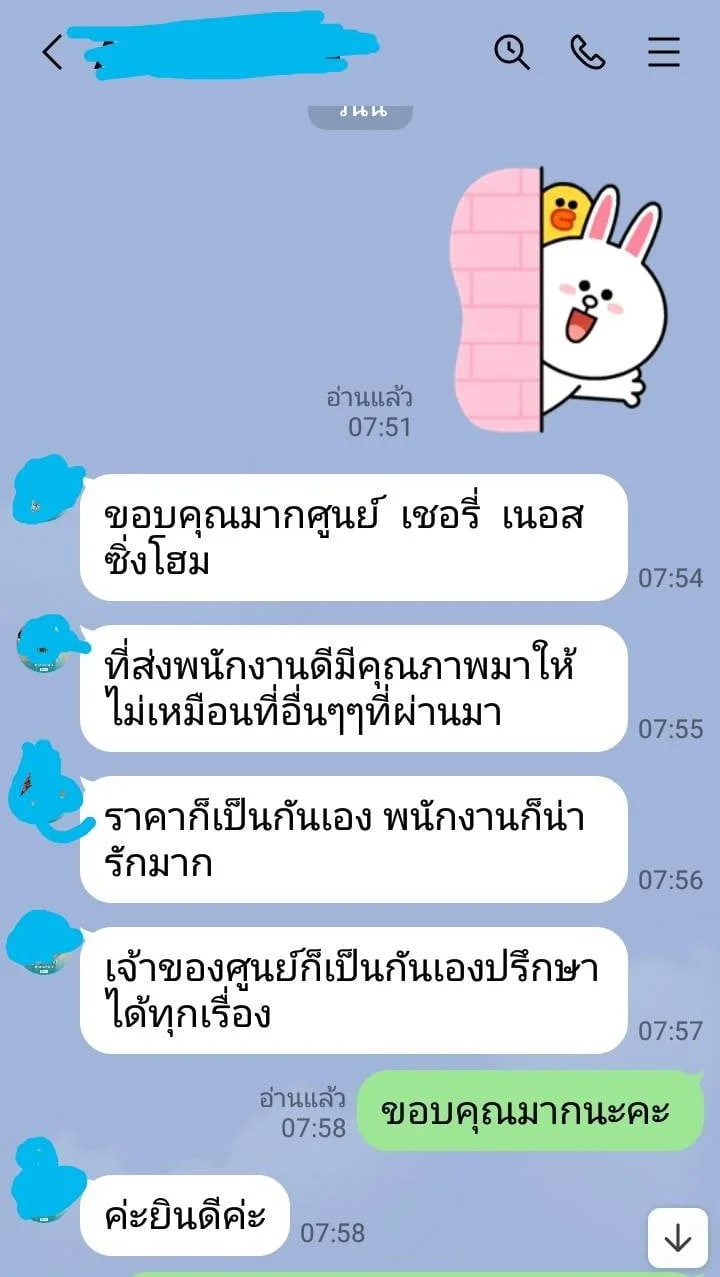Search within this chat conversation

[512, 52]
